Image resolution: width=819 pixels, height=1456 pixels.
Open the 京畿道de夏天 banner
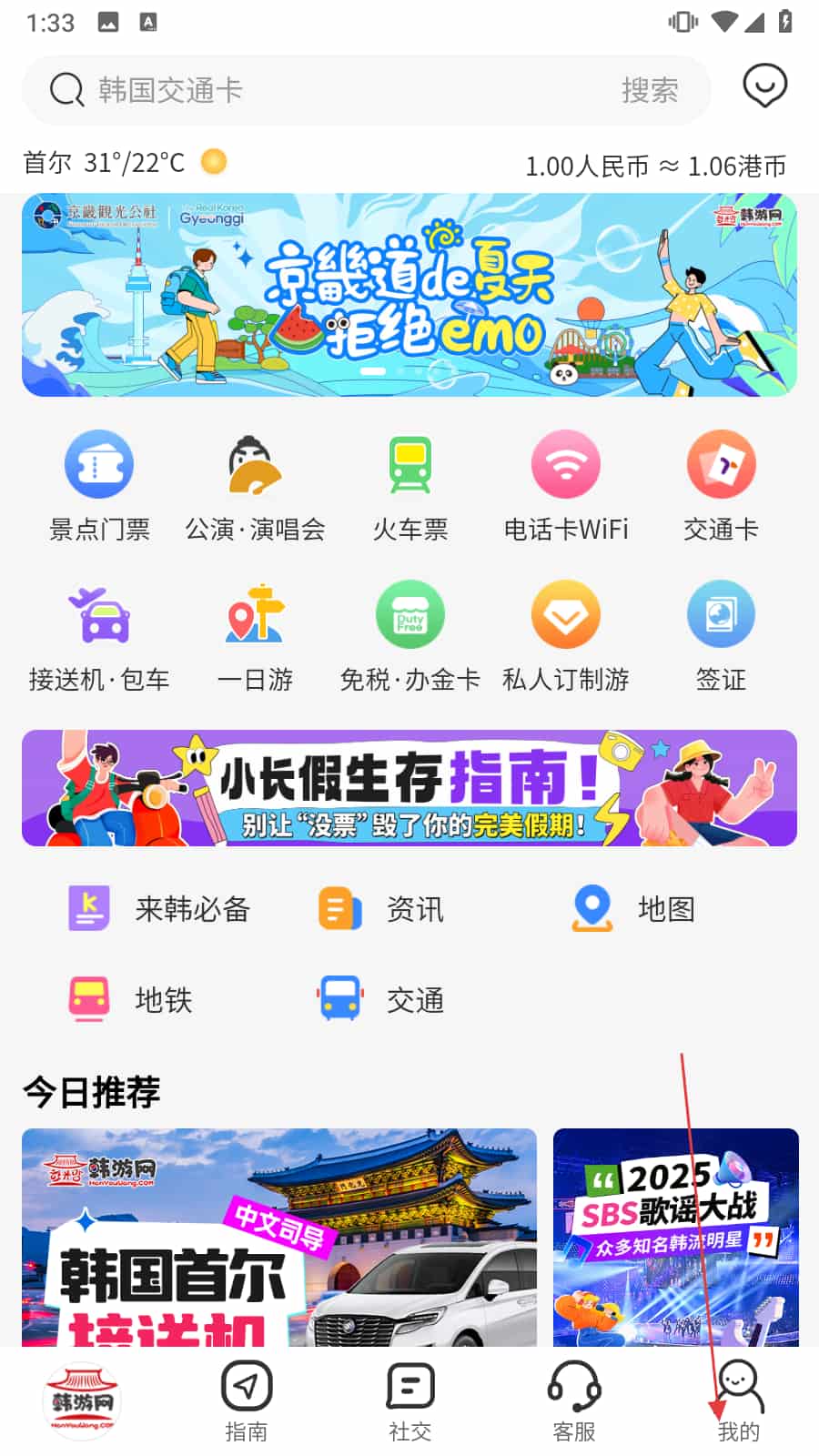tap(409, 295)
